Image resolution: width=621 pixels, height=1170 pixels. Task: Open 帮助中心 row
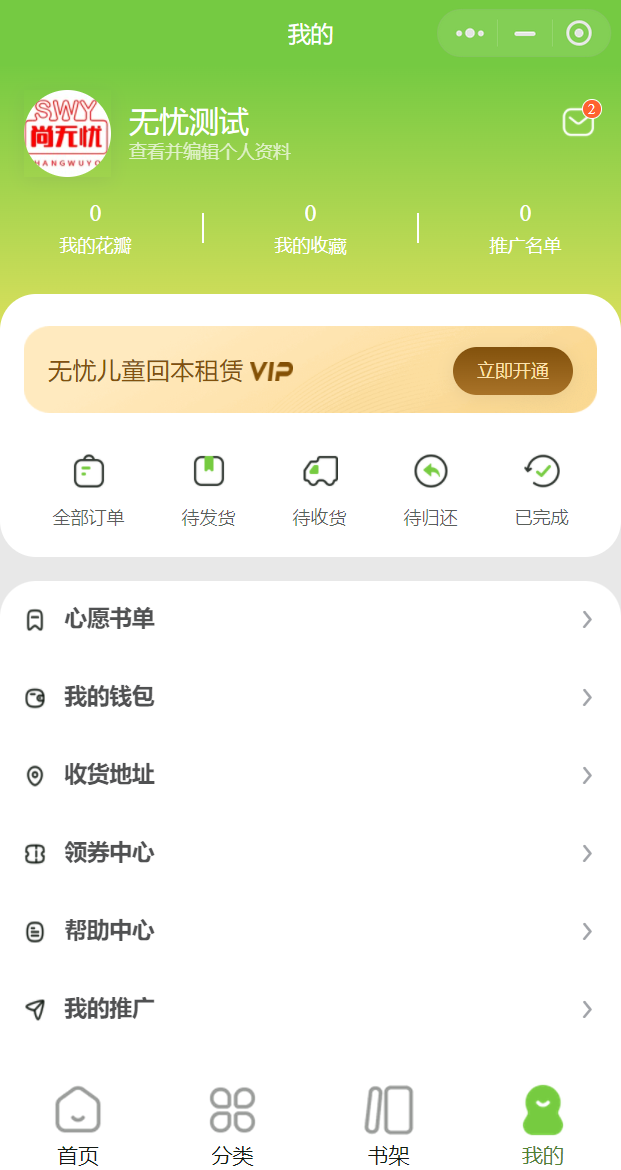tap(310, 931)
